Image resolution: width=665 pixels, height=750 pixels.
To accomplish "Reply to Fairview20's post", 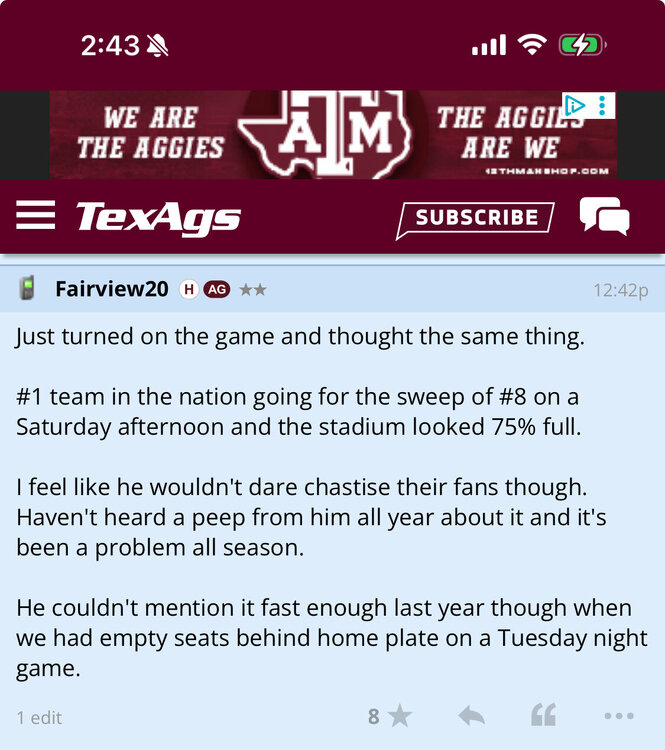I will [471, 716].
